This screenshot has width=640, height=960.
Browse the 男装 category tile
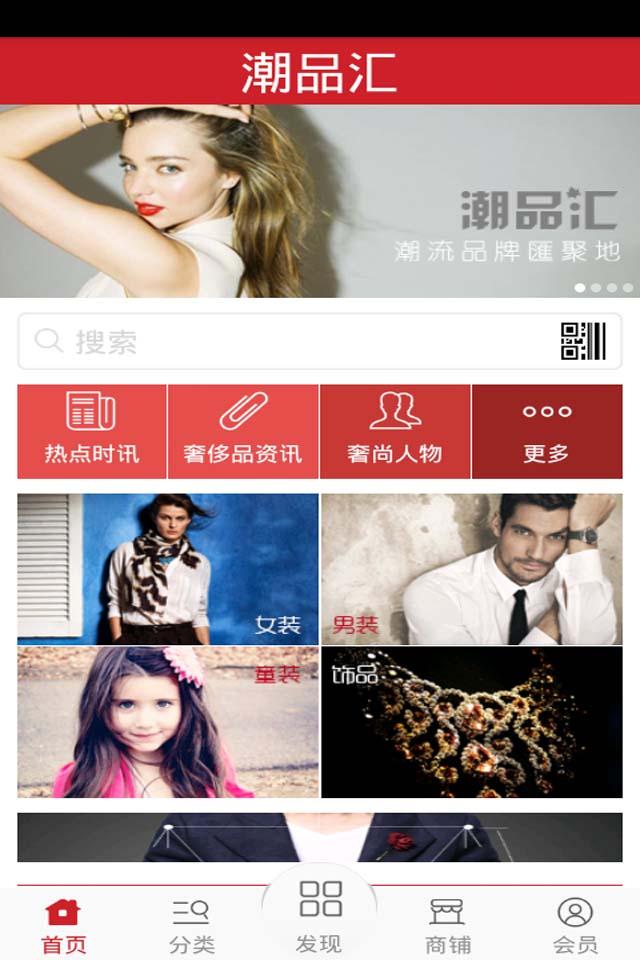472,568
